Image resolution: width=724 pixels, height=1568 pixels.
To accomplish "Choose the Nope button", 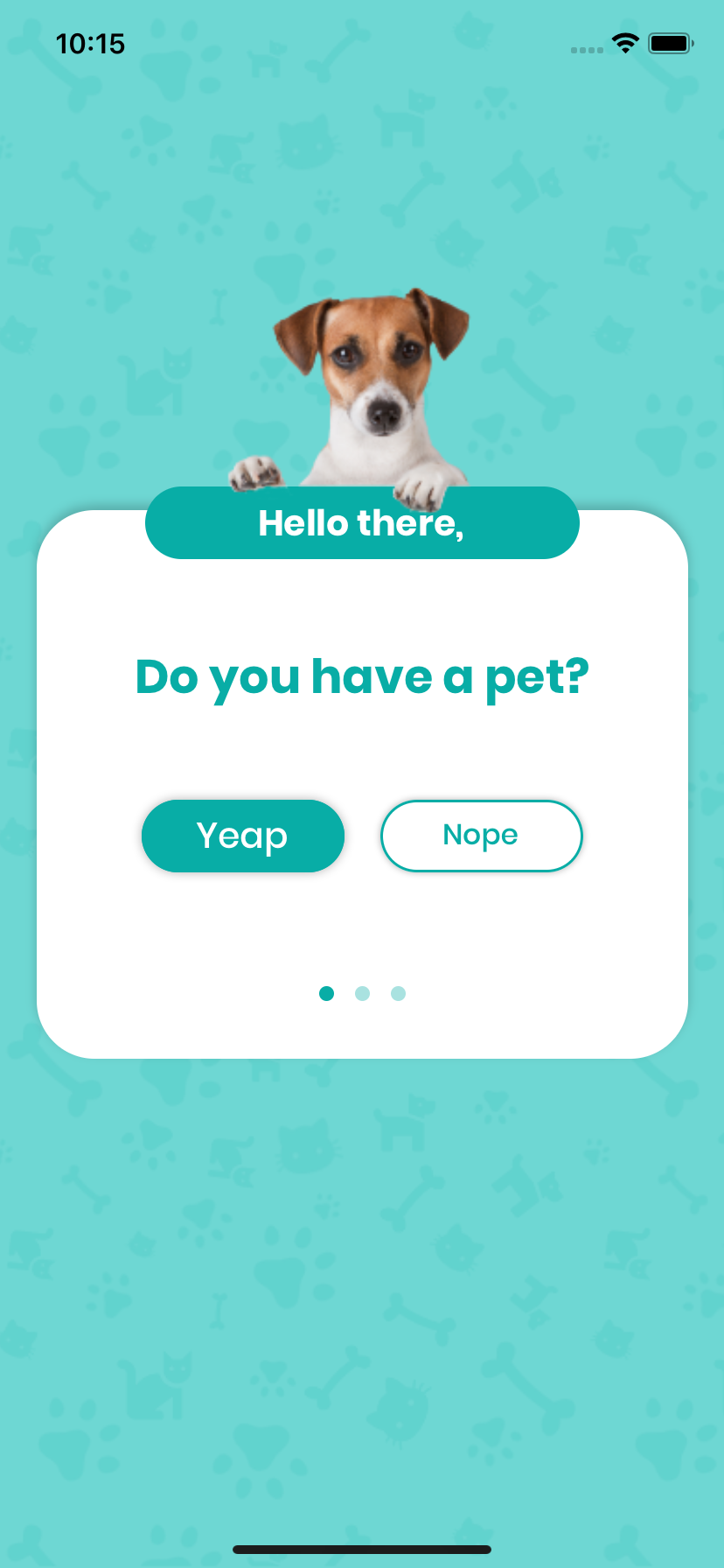I will pos(481,836).
